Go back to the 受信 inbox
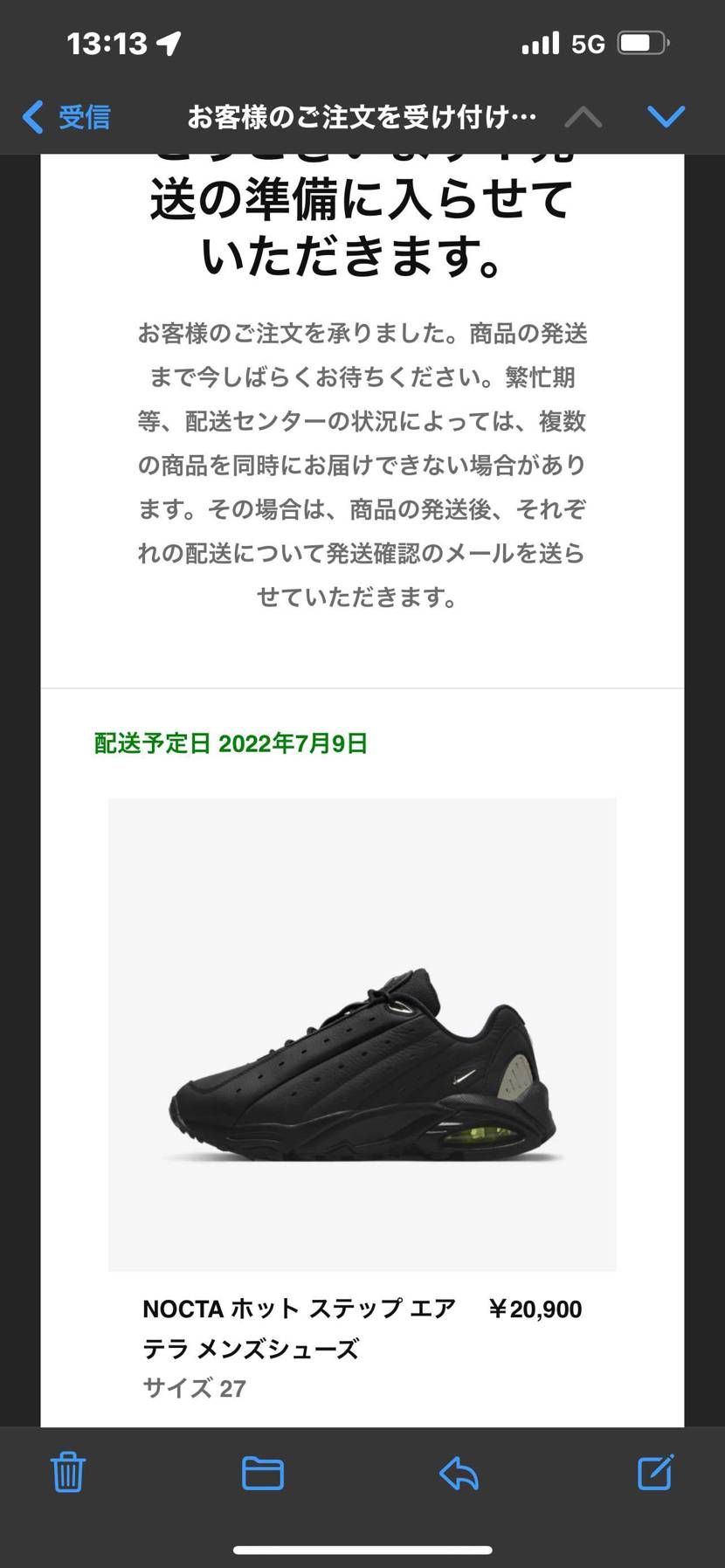Screen dimensions: 725x1568 pyautogui.click(x=66, y=116)
